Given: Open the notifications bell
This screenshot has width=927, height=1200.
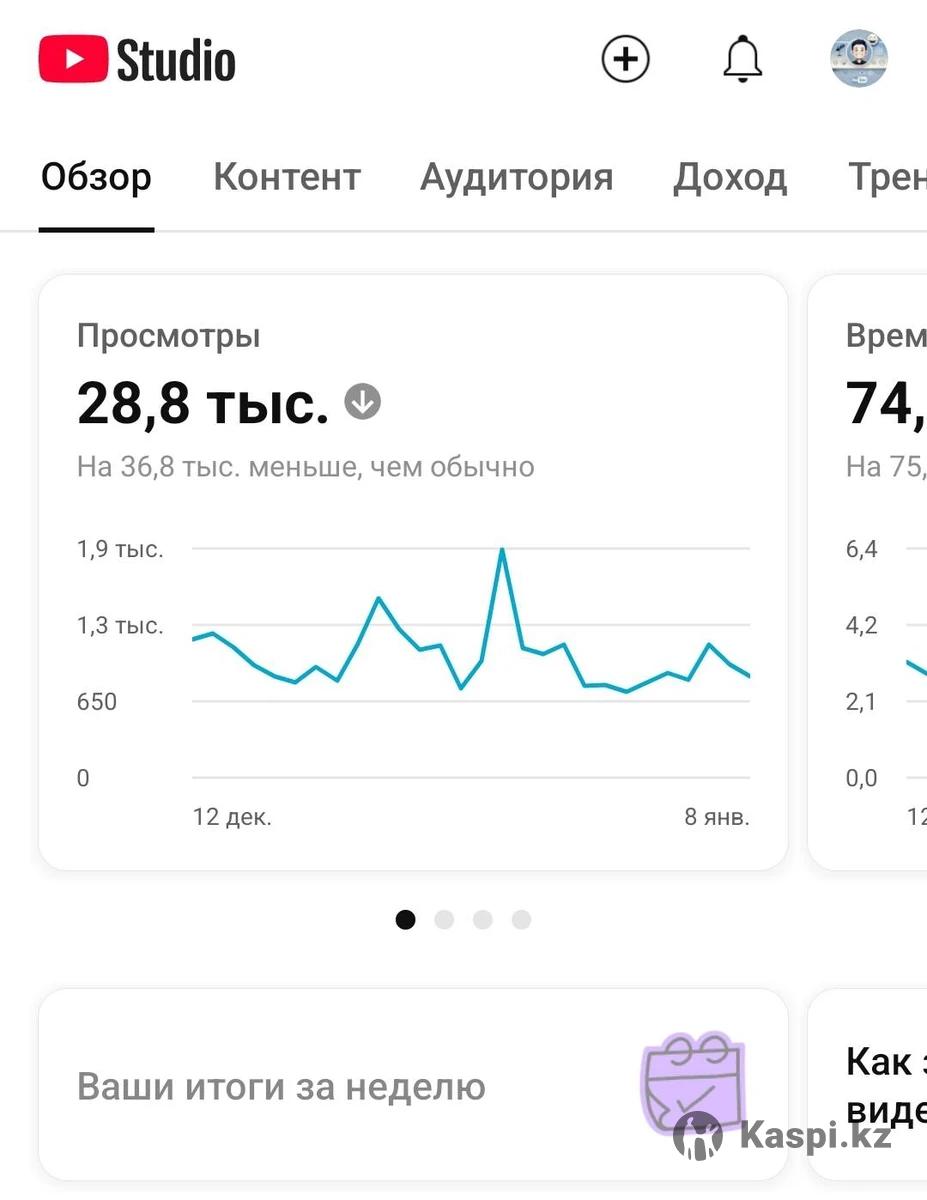Looking at the screenshot, I should pyautogui.click(x=742, y=59).
